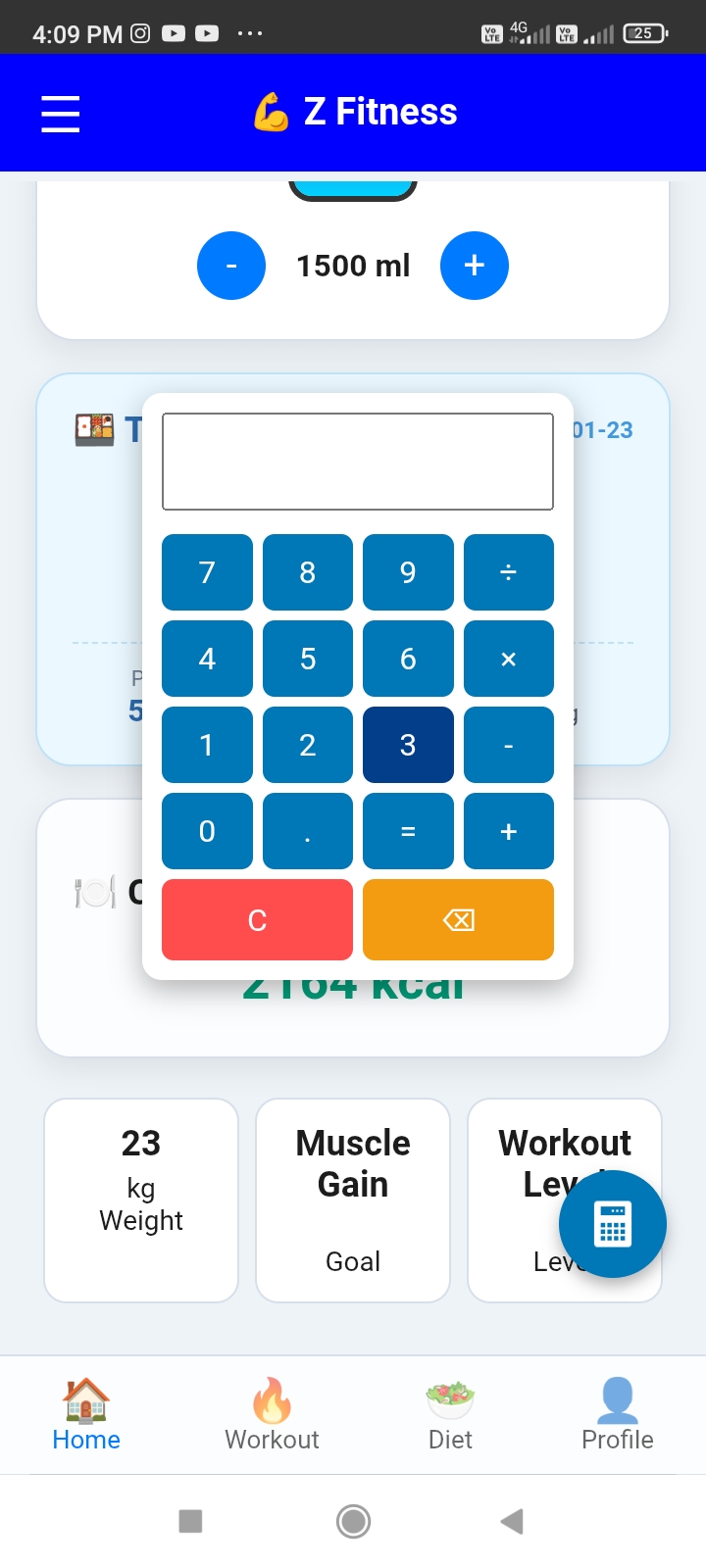Open the floating calculator button
Screen dimensions: 706x1568
coord(612,1224)
